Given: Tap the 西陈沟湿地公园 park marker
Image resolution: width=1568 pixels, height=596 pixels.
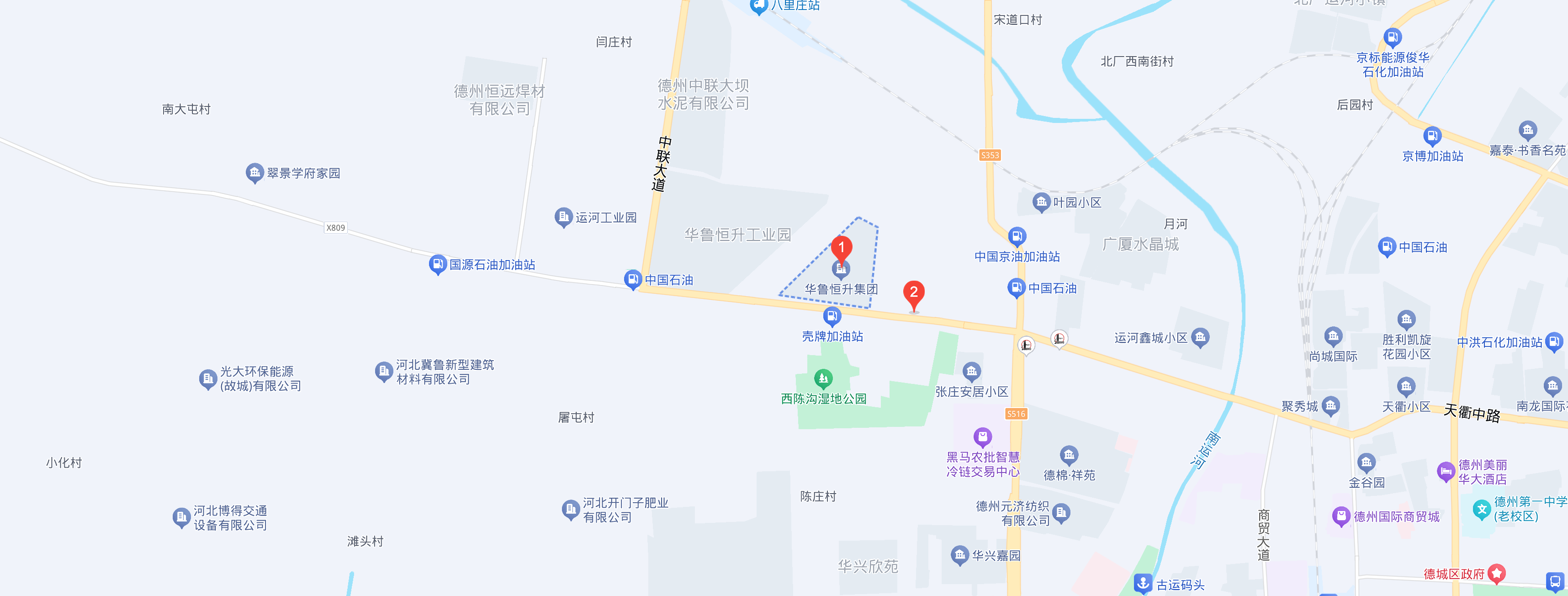Looking at the screenshot, I should [823, 378].
